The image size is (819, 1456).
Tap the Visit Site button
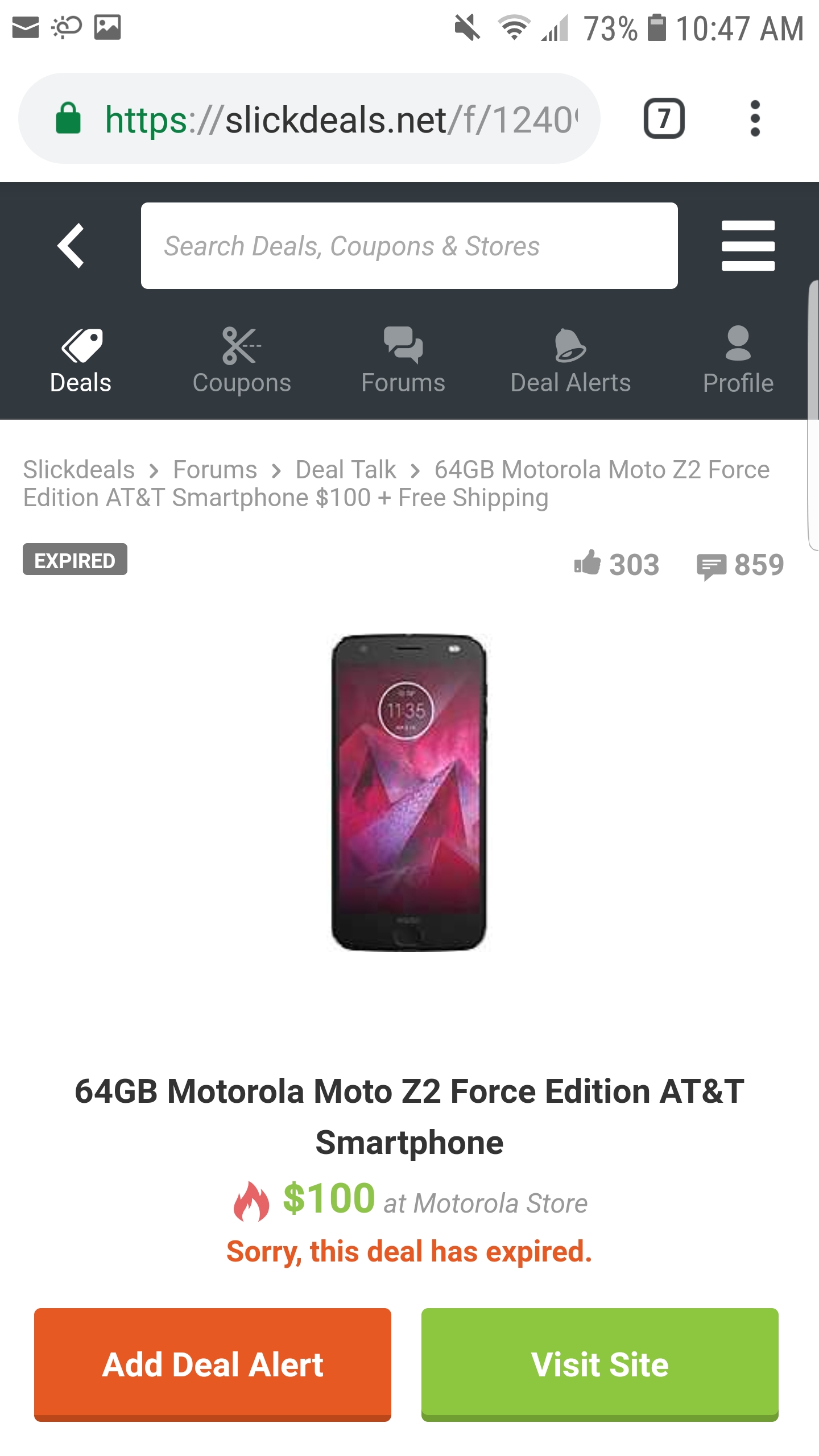[x=599, y=1364]
